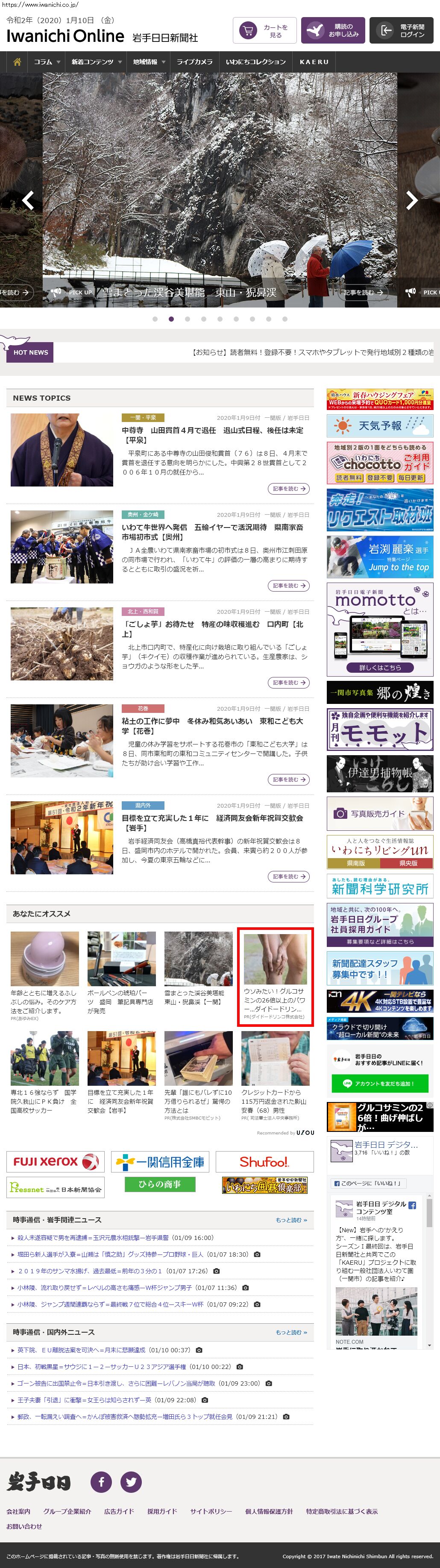
Task: Show the previous carousel slide arrow
Action: click(28, 200)
